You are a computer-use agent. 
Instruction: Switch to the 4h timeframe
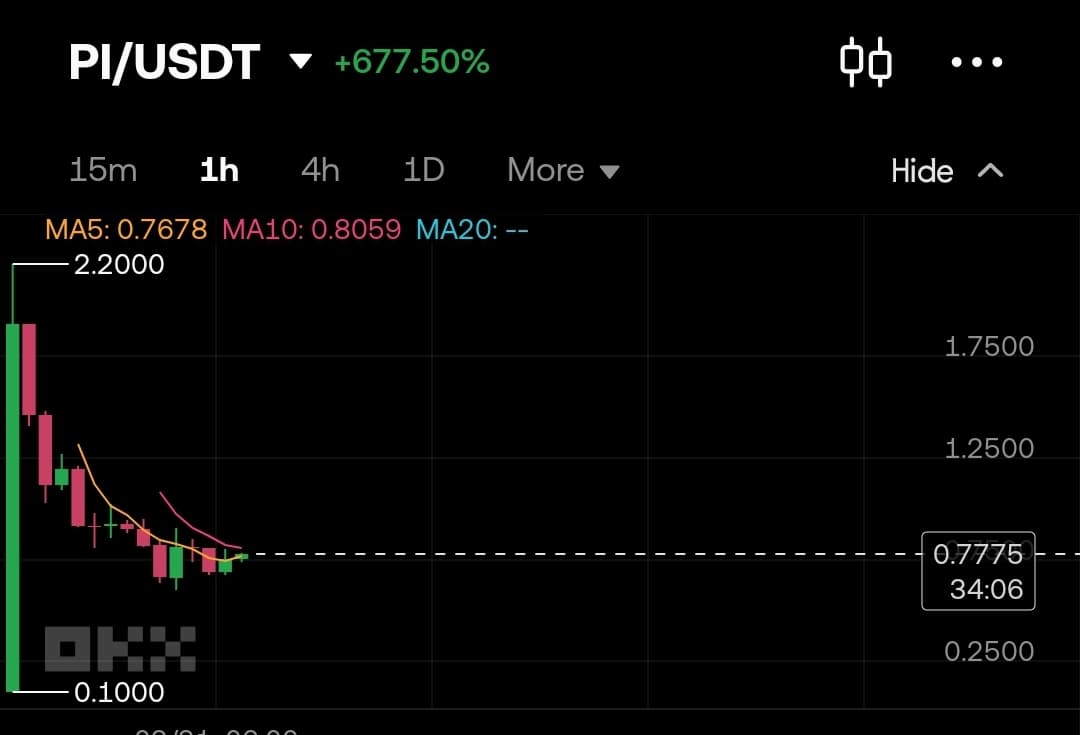click(320, 170)
